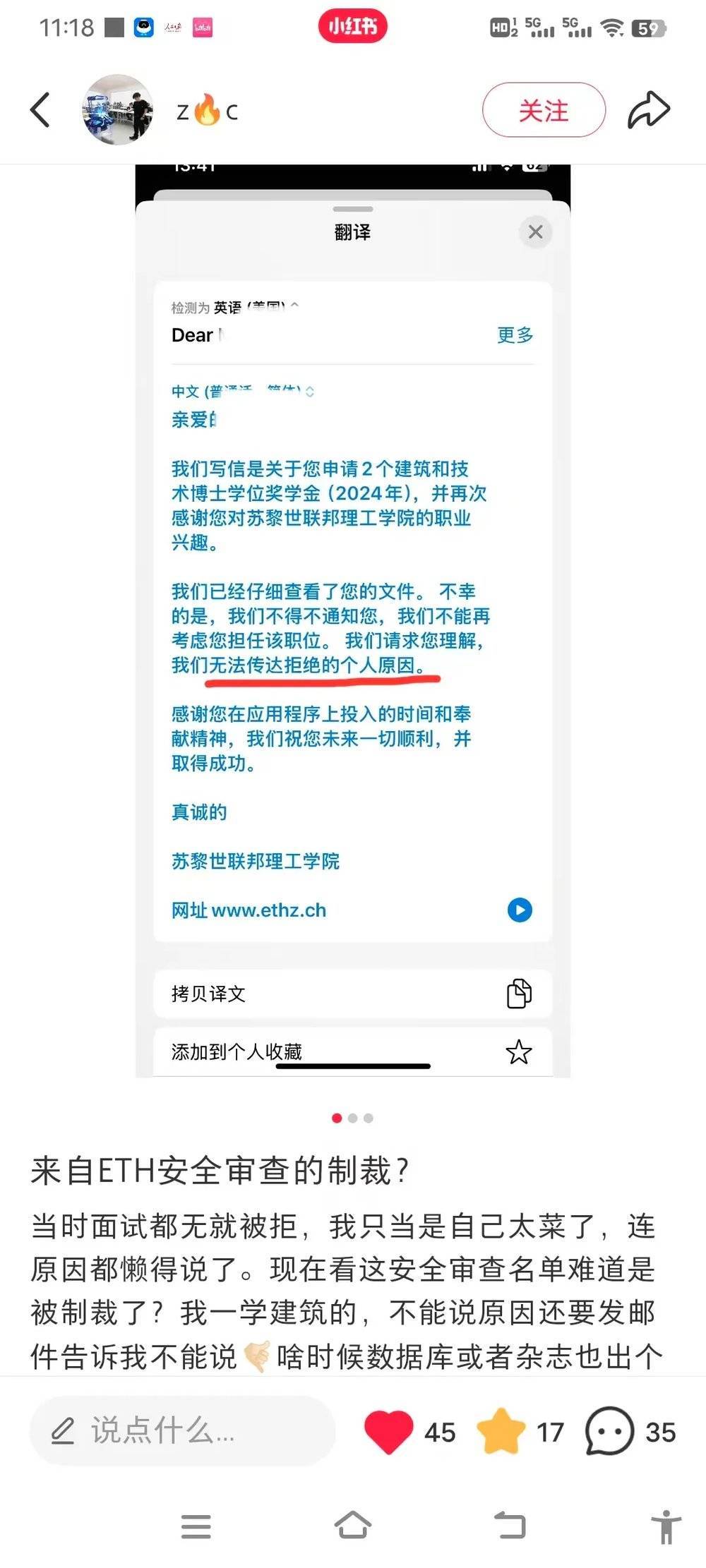The image size is (706, 1568).
Task: Open the comments via speech bubble icon
Action: click(609, 1431)
